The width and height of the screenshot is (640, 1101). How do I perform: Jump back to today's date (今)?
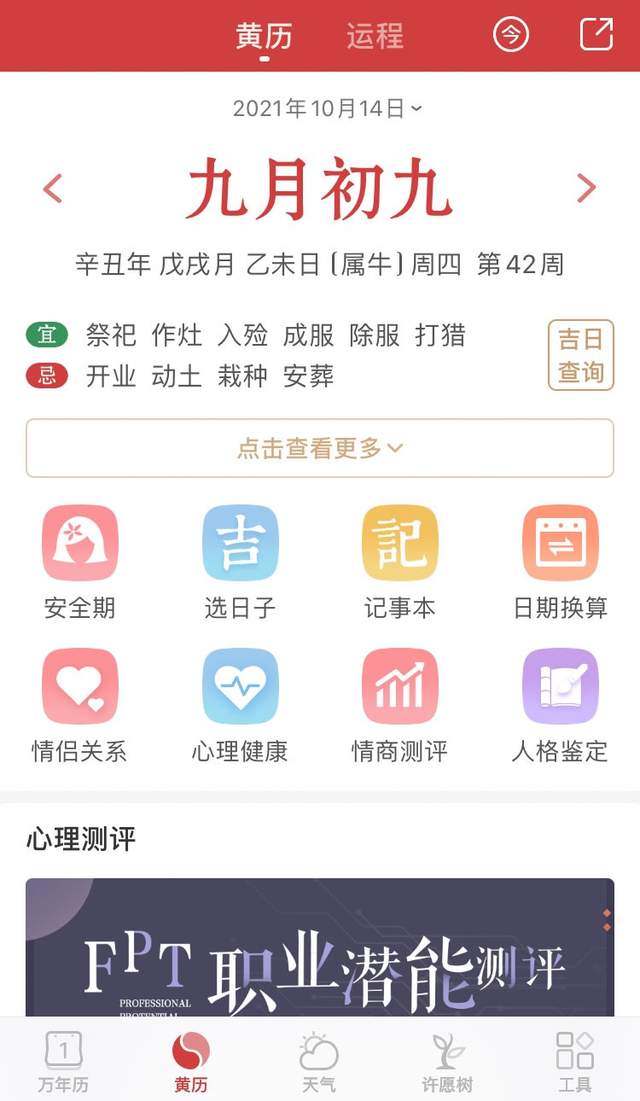(x=511, y=35)
